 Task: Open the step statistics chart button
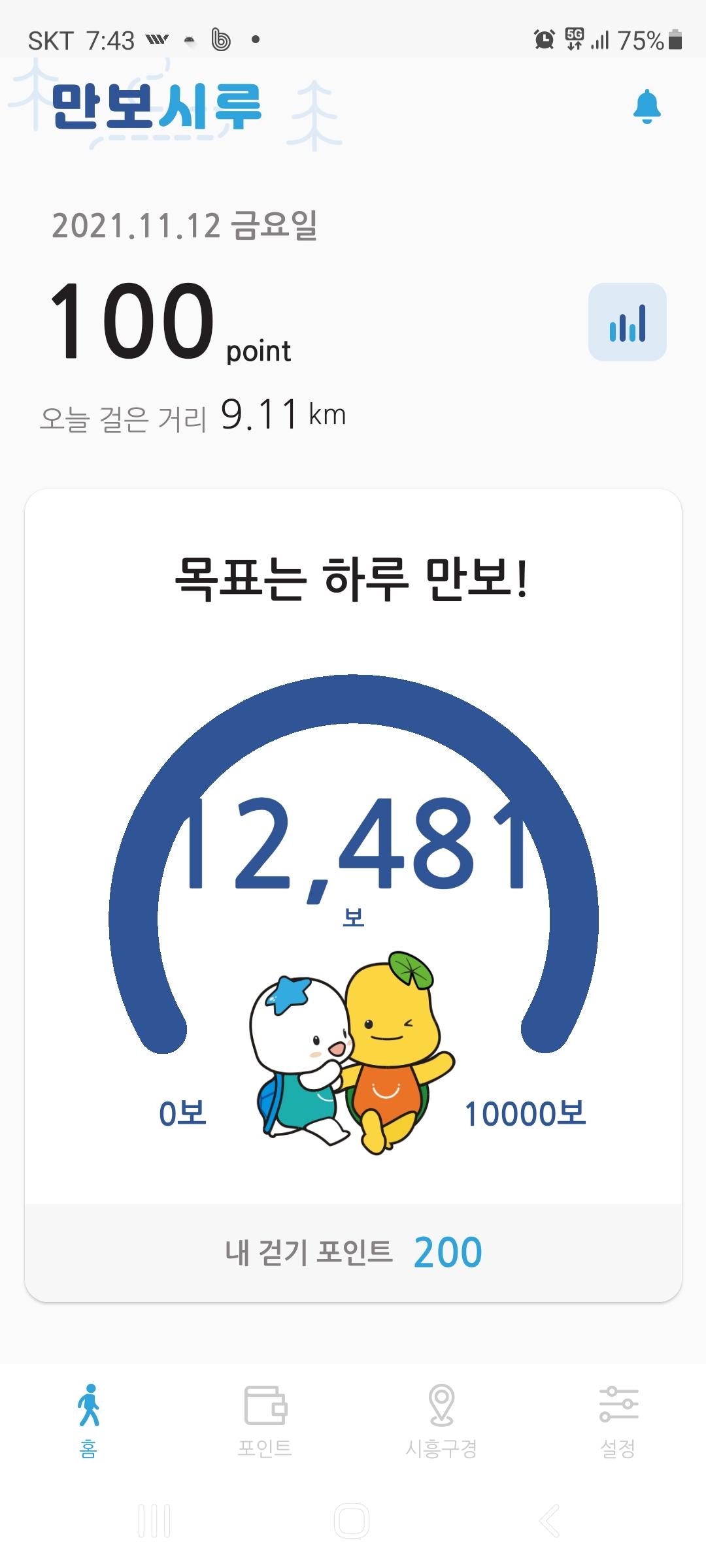(627, 322)
